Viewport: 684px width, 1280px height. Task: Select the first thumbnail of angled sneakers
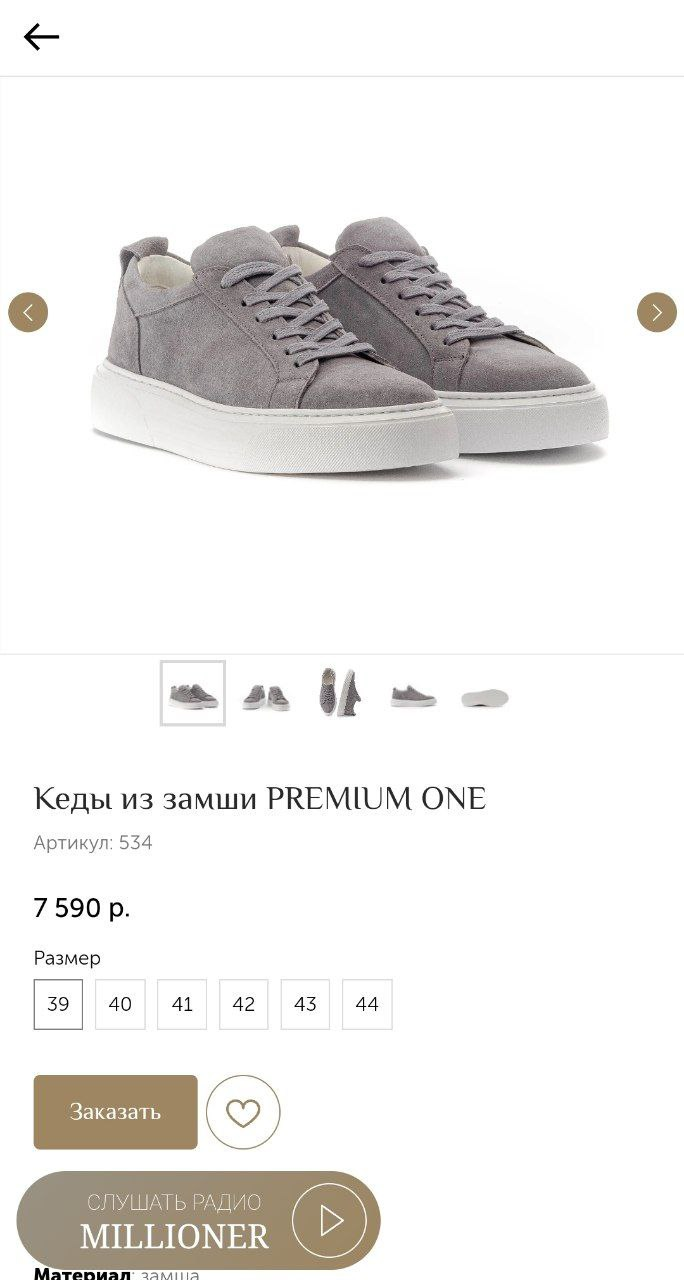click(x=193, y=693)
